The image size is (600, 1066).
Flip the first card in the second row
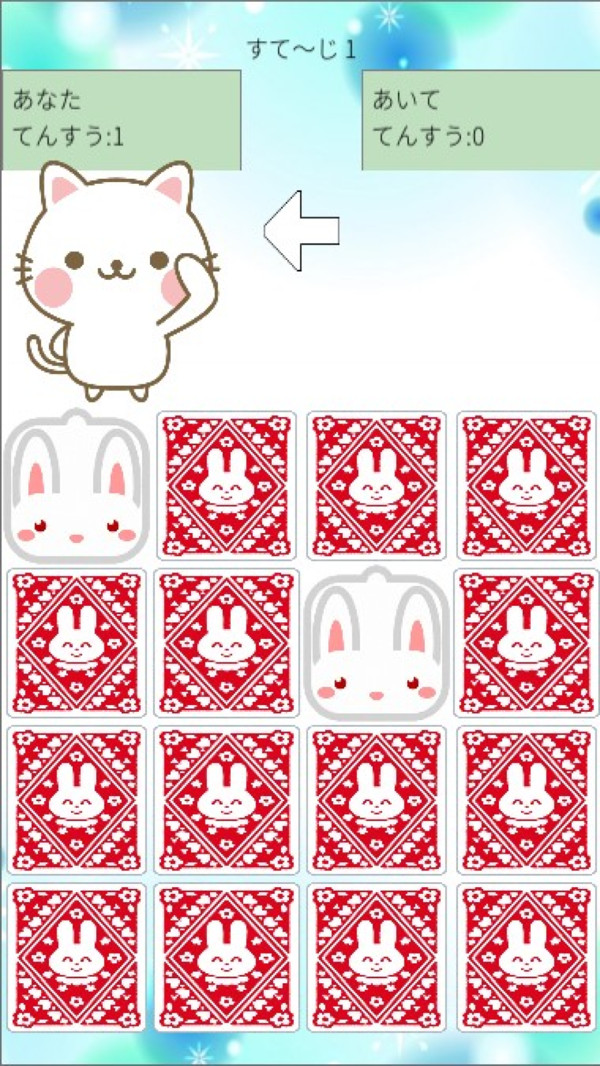click(77, 643)
